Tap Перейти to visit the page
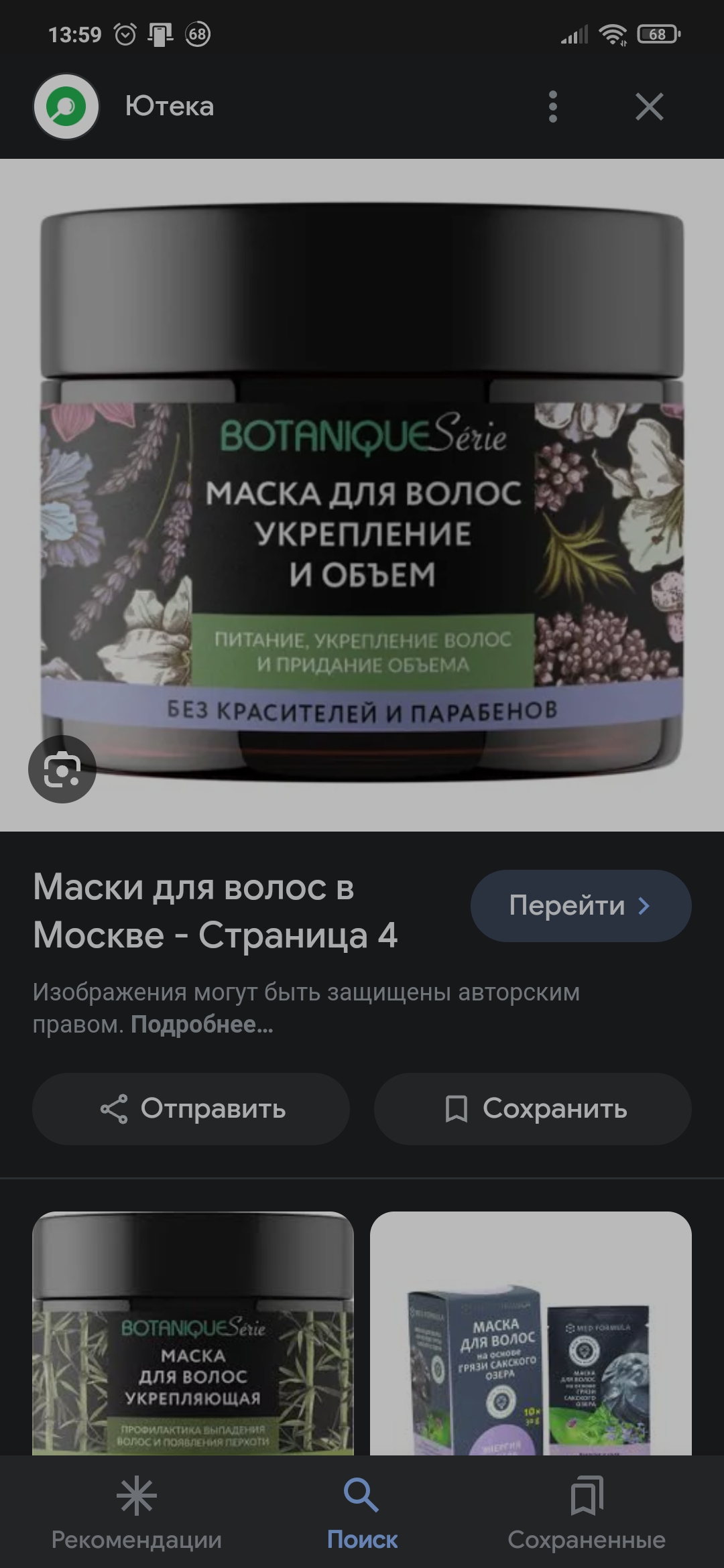724x1568 pixels. click(x=581, y=906)
